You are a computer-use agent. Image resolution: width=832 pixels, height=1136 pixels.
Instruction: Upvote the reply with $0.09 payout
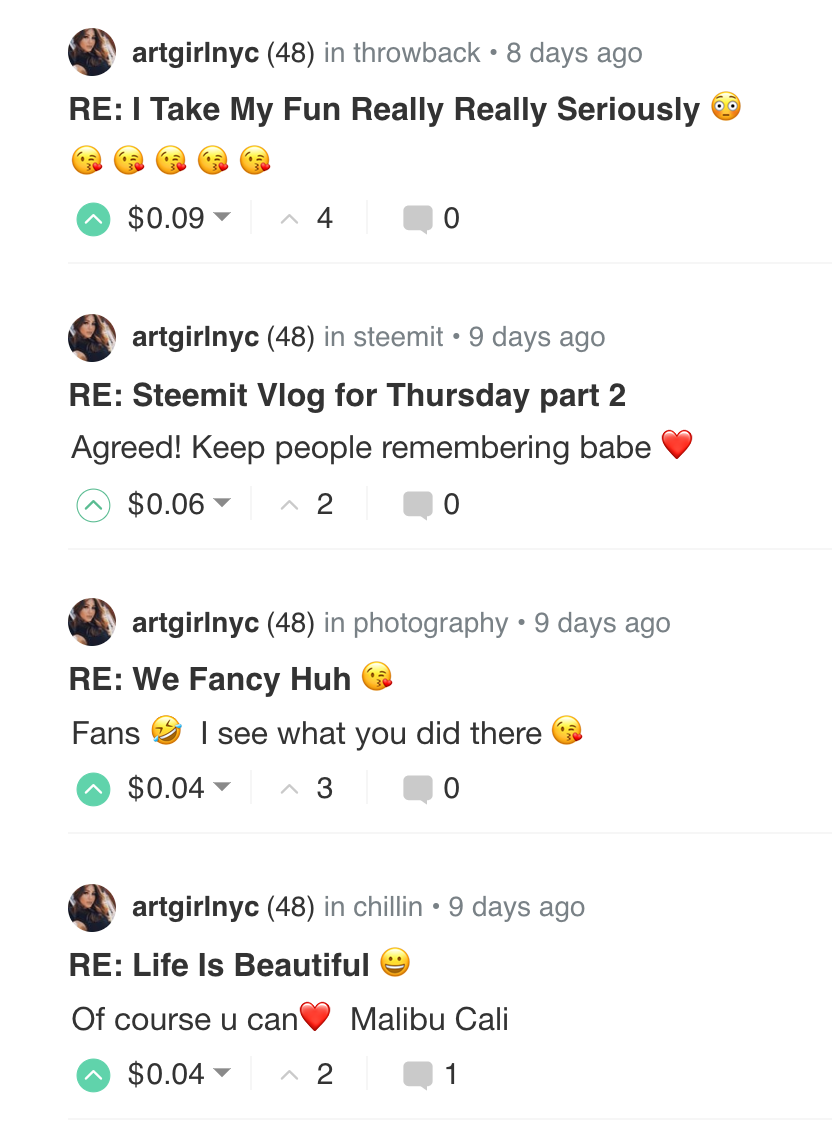pyautogui.click(x=93, y=219)
